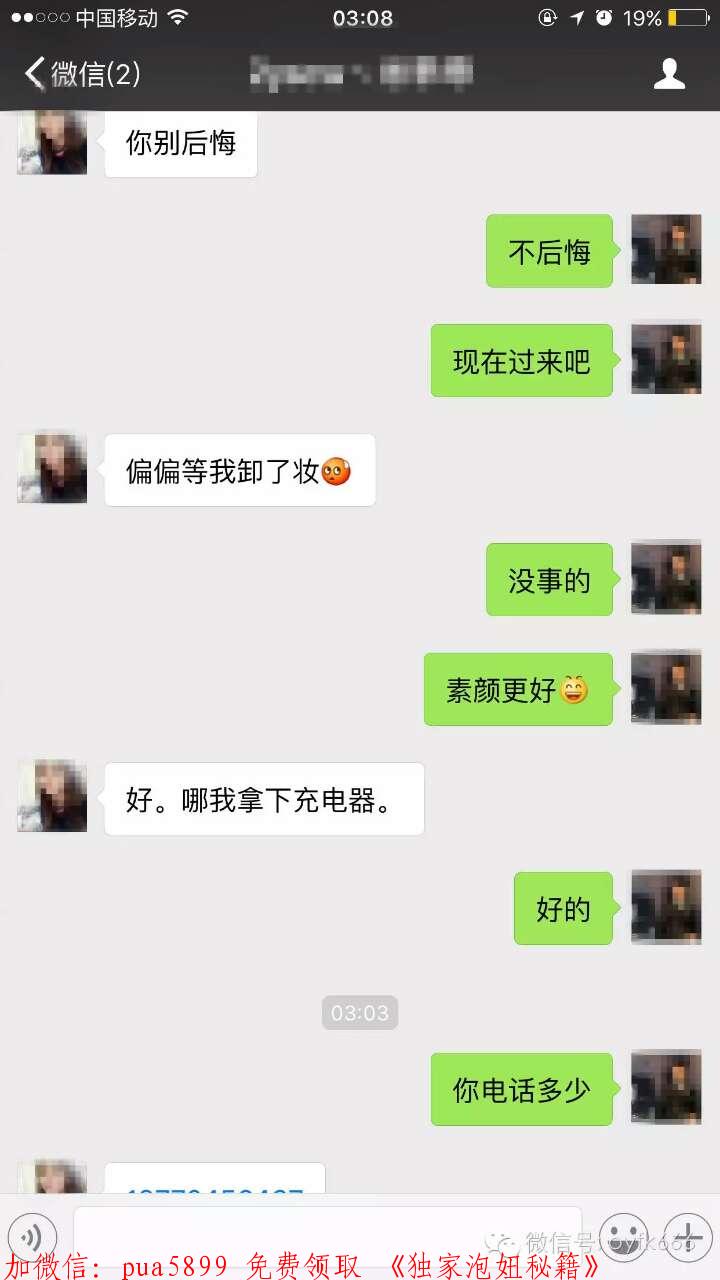
Task: Tap the 03:03 timestamp label
Action: click(x=359, y=1013)
